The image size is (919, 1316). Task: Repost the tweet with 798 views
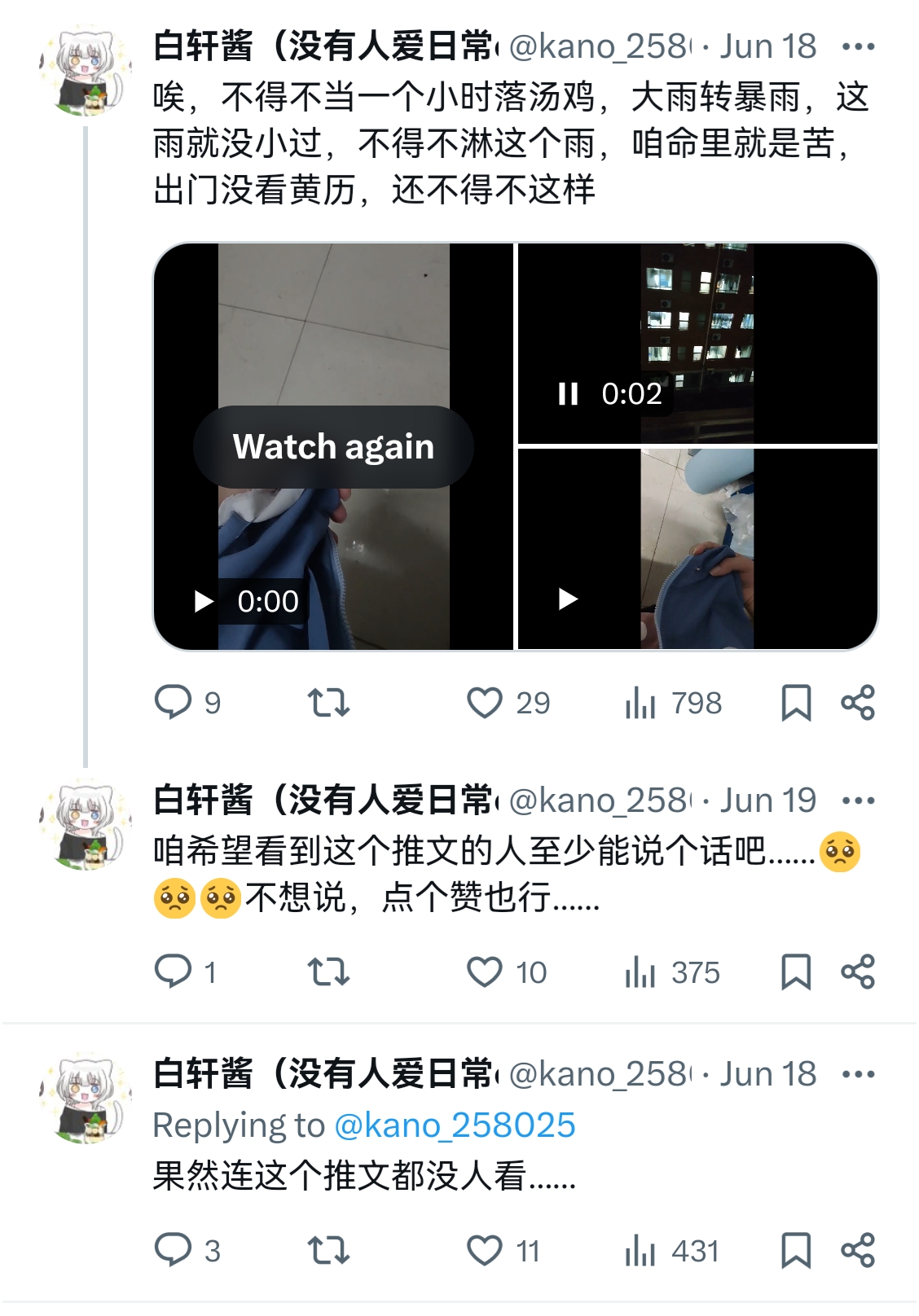click(x=328, y=702)
